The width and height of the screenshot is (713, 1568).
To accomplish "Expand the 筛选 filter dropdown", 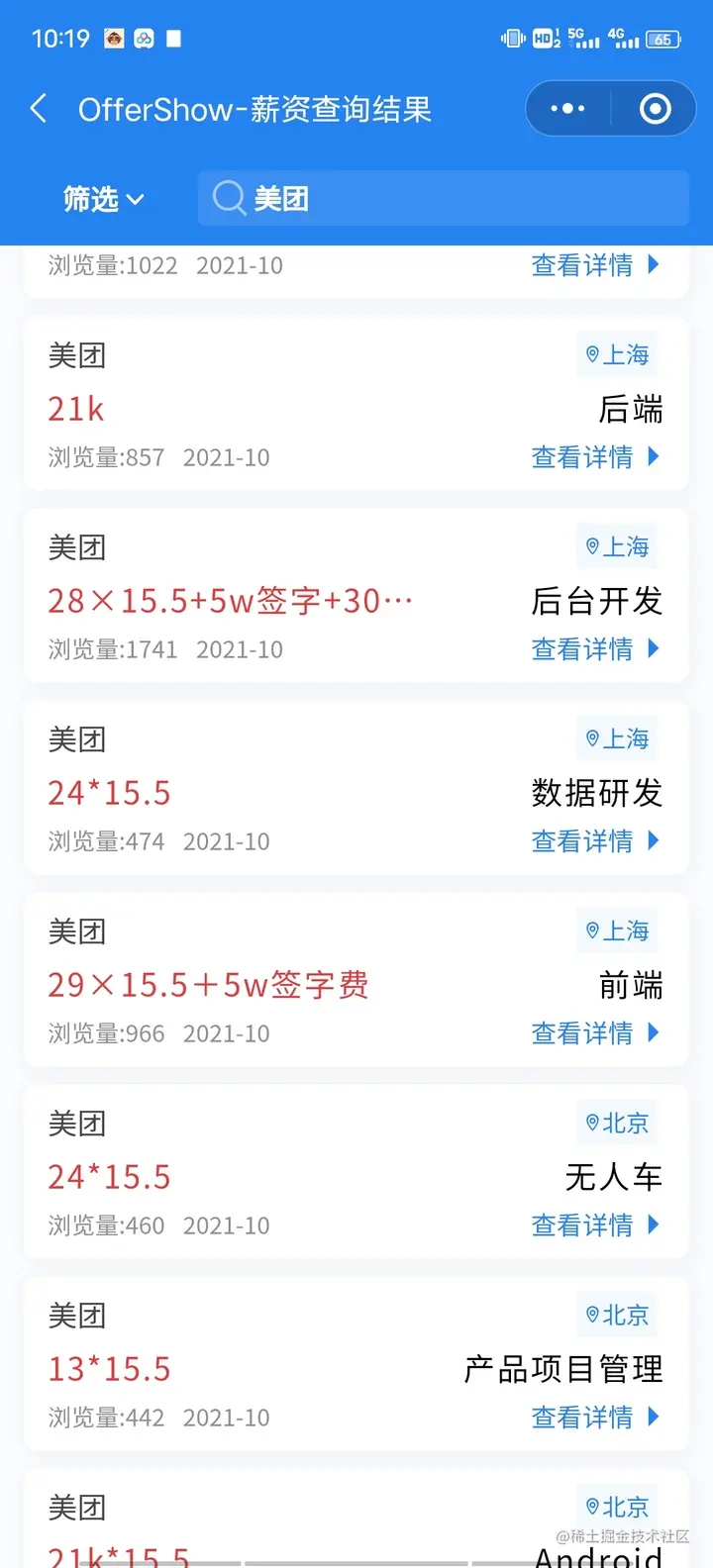I will 103,199.
